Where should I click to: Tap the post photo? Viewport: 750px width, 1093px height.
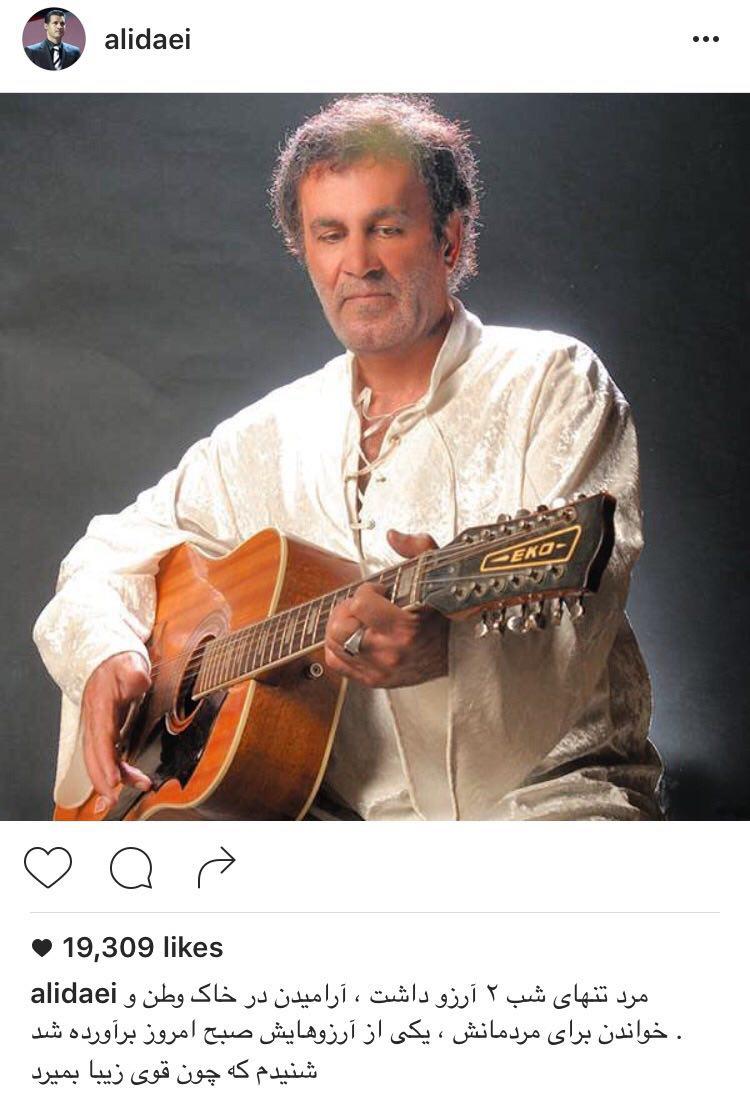(375, 456)
